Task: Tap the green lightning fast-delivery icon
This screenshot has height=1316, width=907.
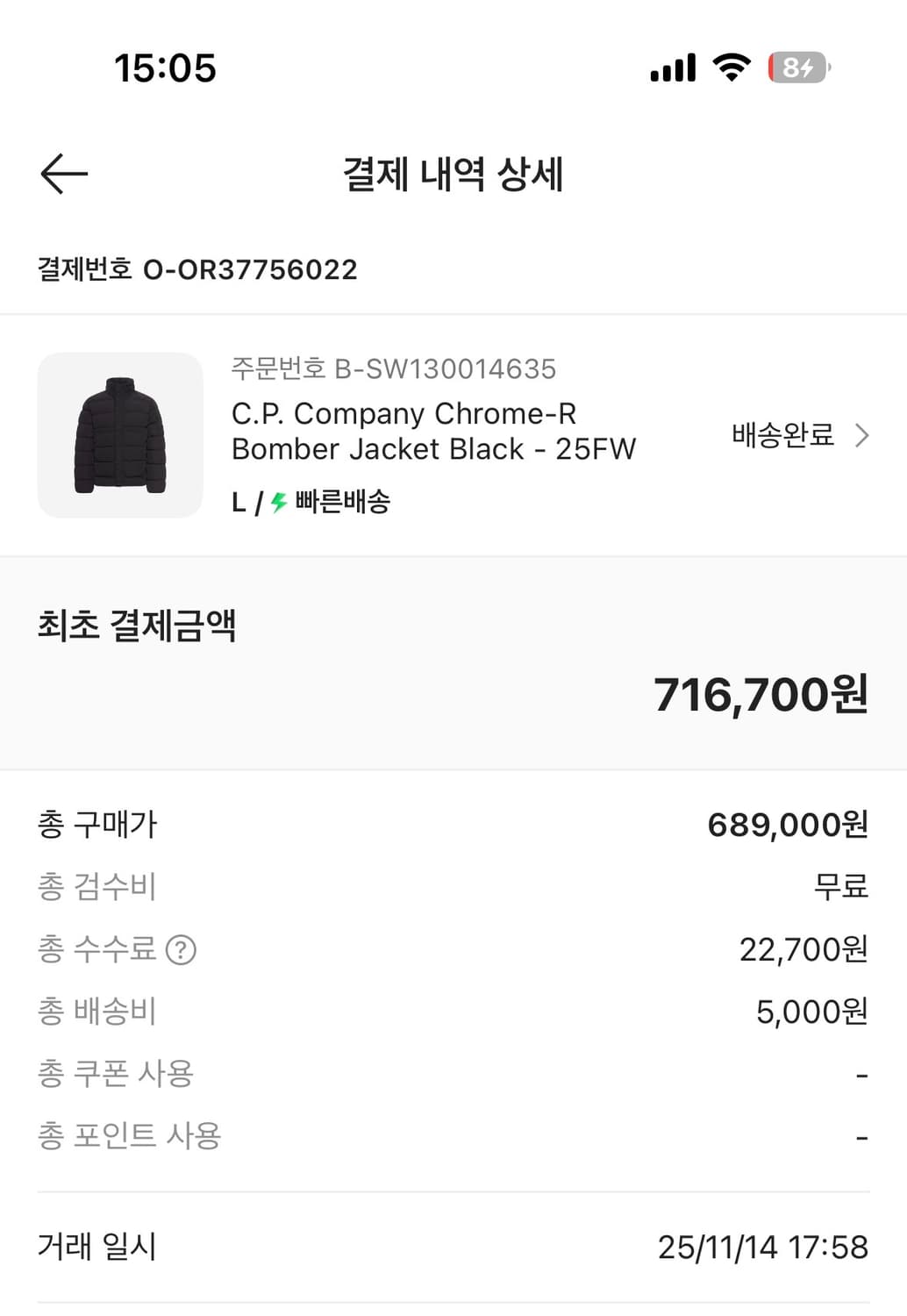Action: pyautogui.click(x=277, y=502)
